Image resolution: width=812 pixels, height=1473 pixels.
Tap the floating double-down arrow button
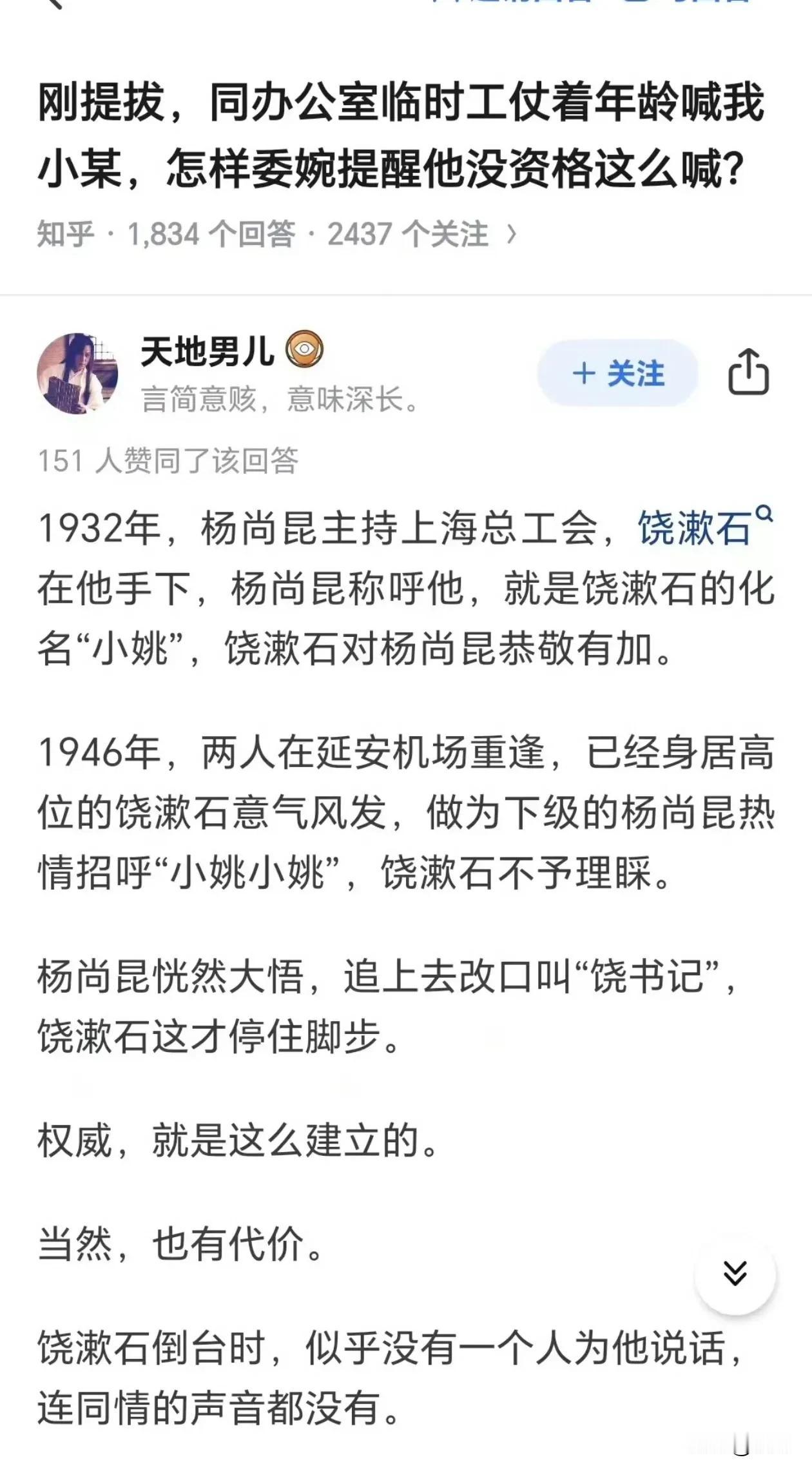pyautogui.click(x=735, y=1274)
